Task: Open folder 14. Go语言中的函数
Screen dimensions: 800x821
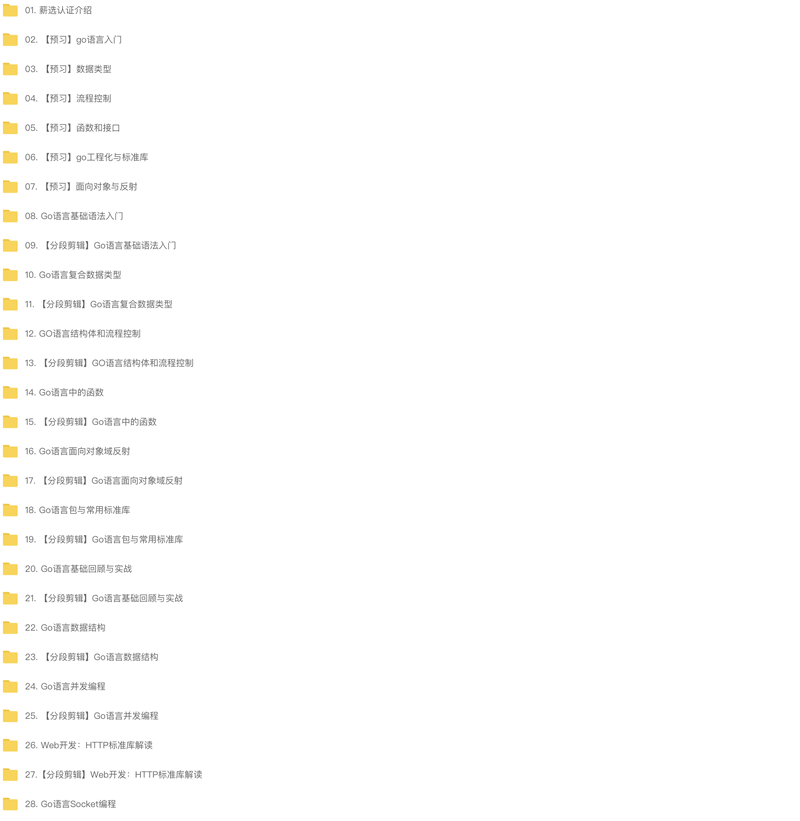Action: pyautogui.click(x=64, y=393)
